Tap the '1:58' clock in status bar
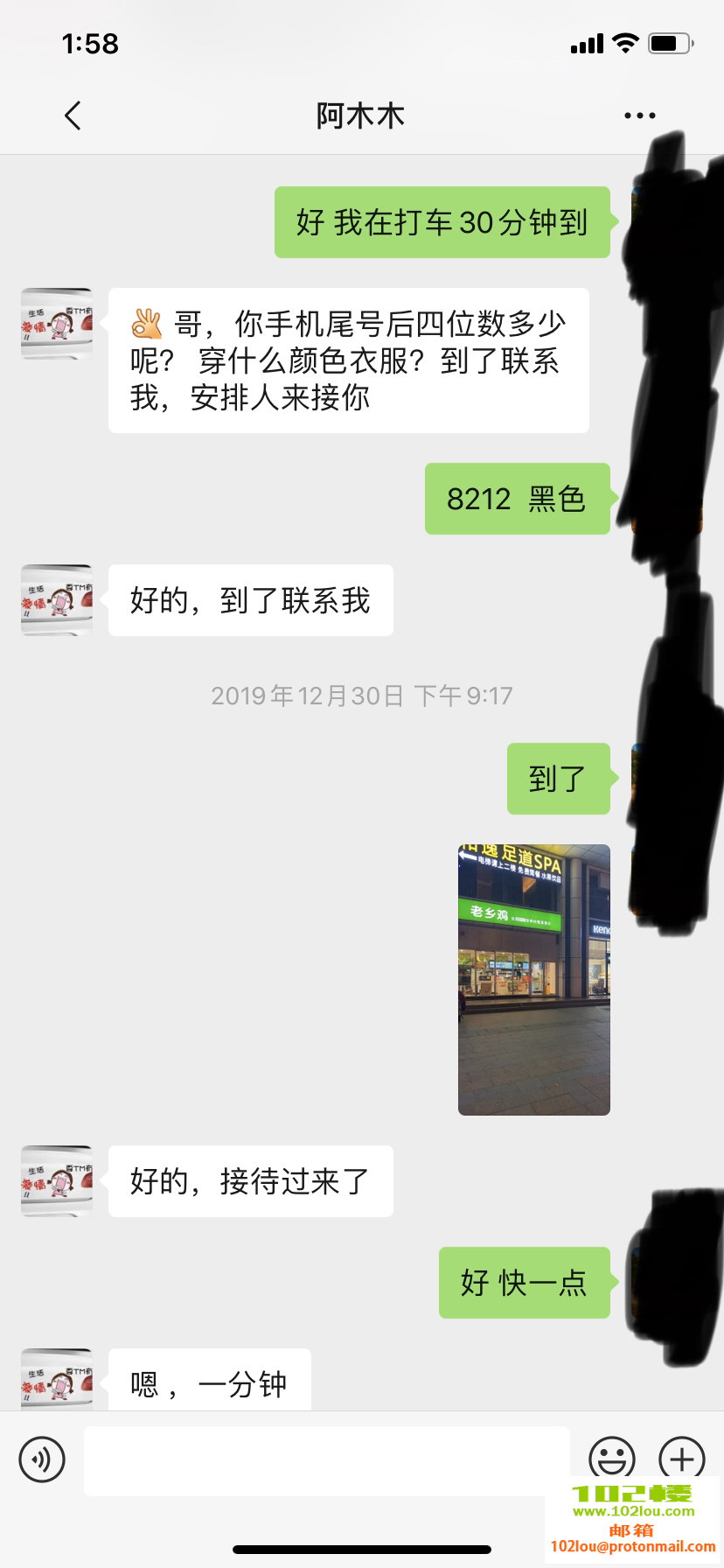 91,44
